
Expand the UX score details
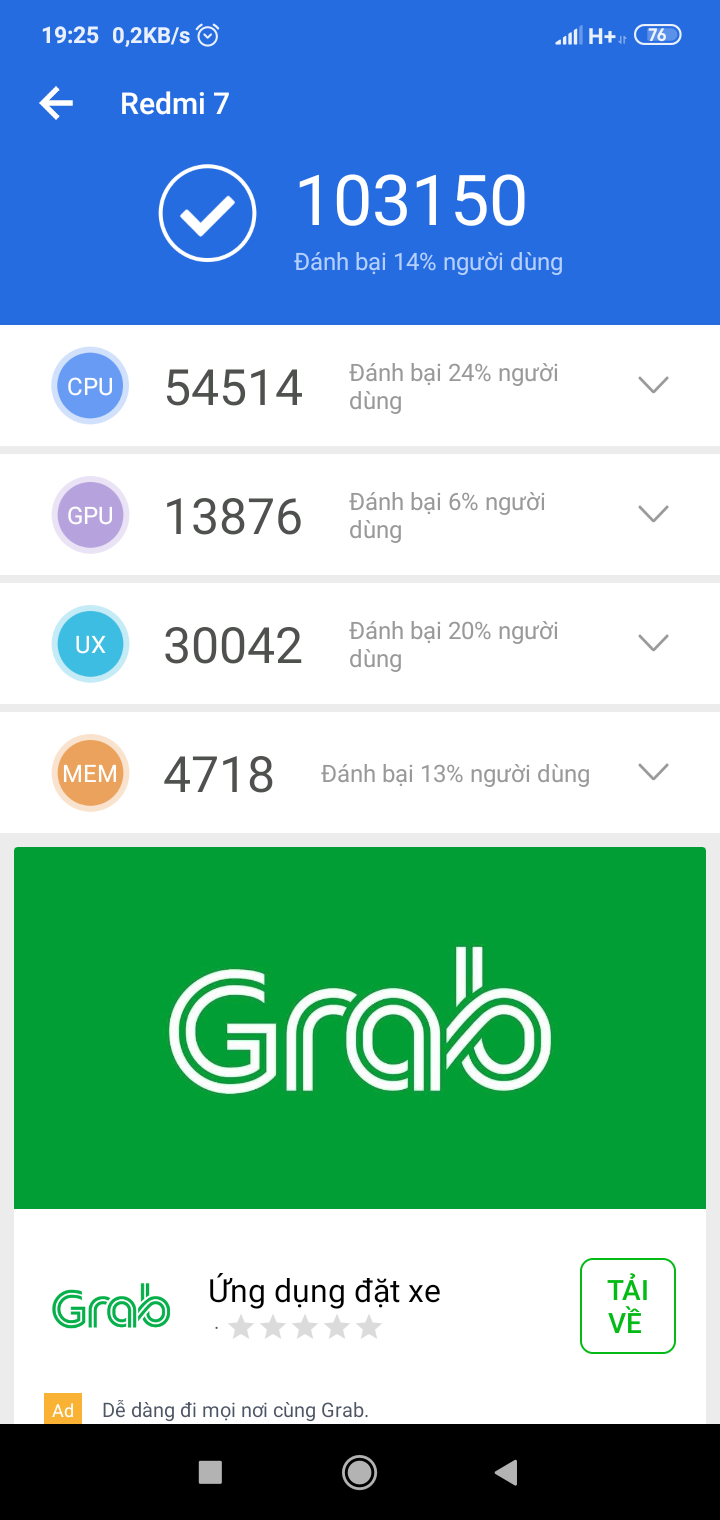(653, 643)
